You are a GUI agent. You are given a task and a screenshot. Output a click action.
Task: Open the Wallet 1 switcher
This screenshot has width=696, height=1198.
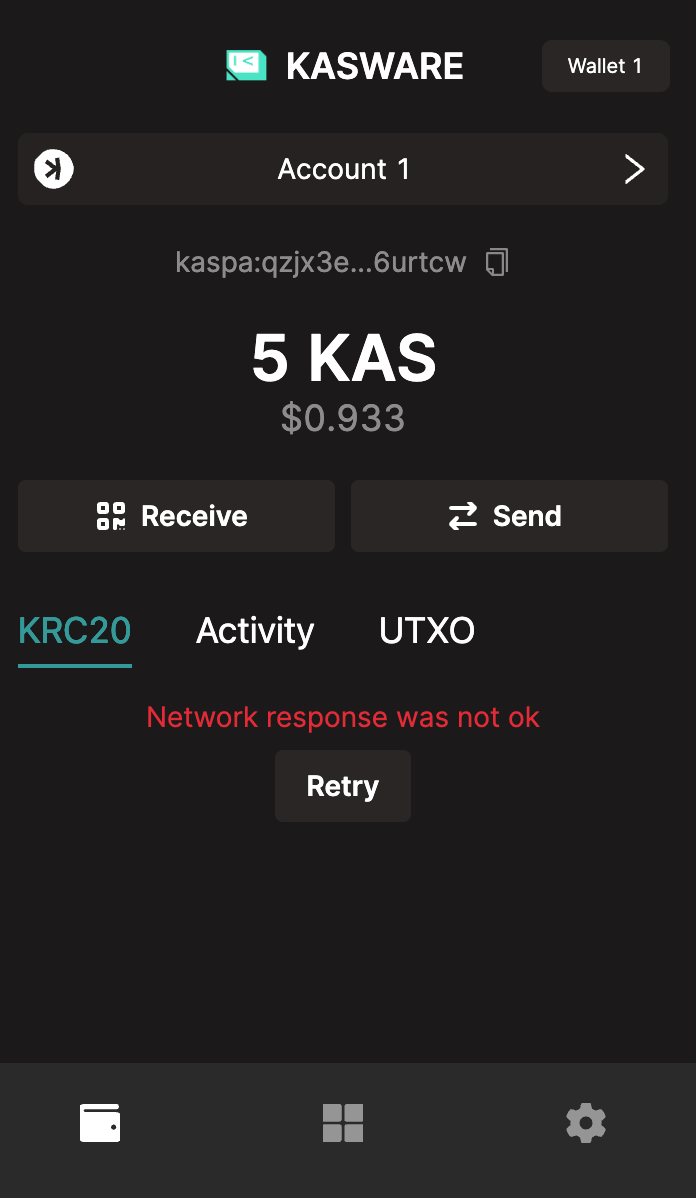coord(605,66)
